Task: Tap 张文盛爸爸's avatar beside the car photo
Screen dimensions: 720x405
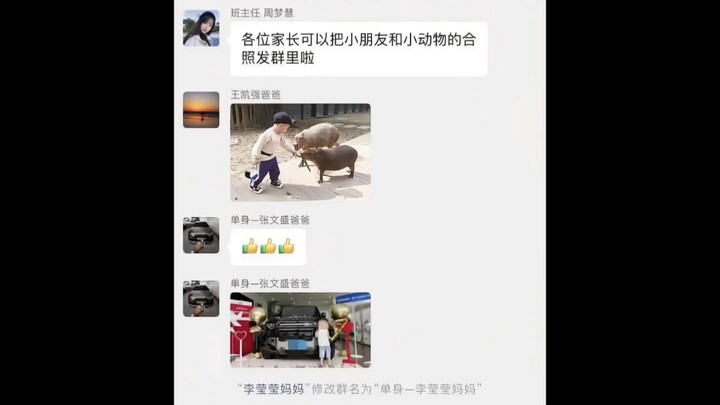Action: tap(201, 299)
